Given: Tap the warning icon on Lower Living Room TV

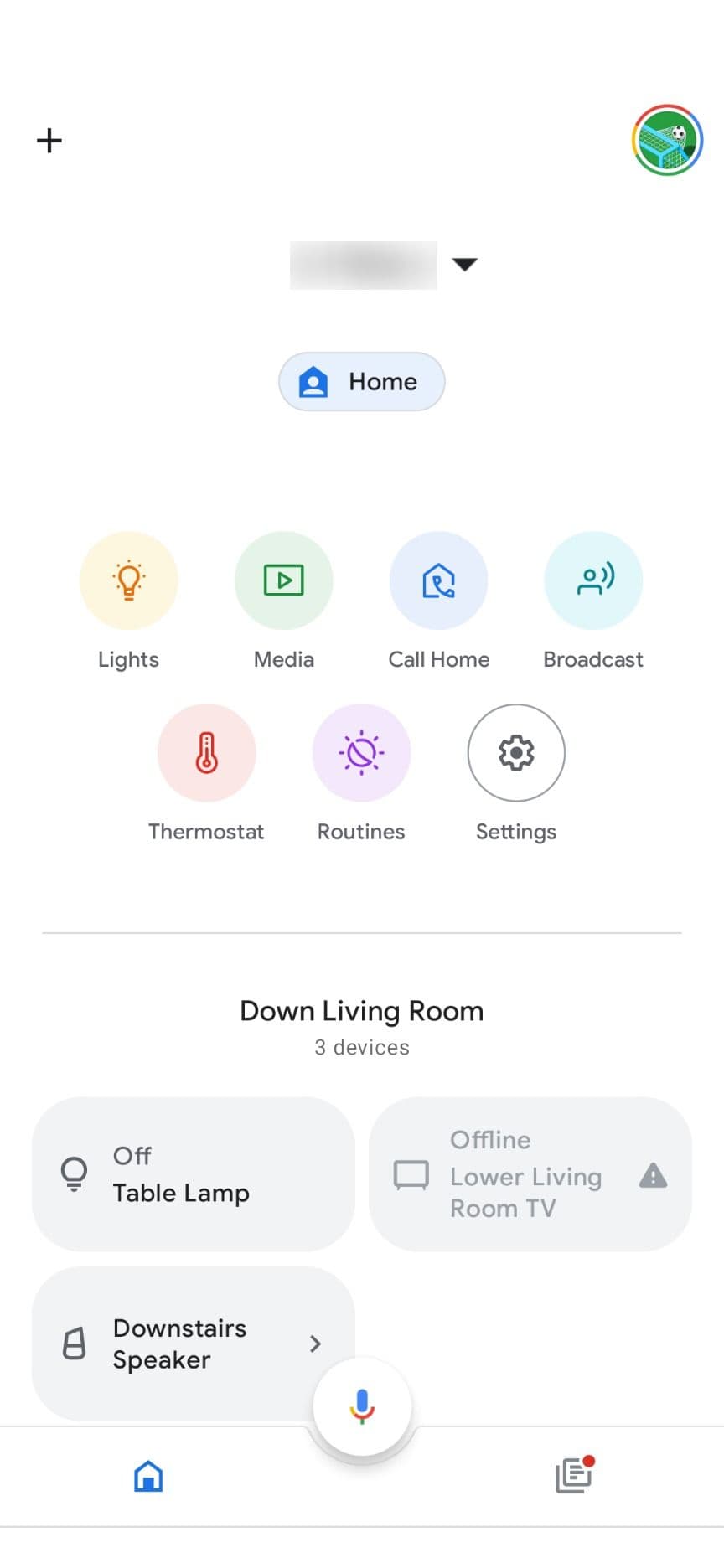Looking at the screenshot, I should (653, 1176).
